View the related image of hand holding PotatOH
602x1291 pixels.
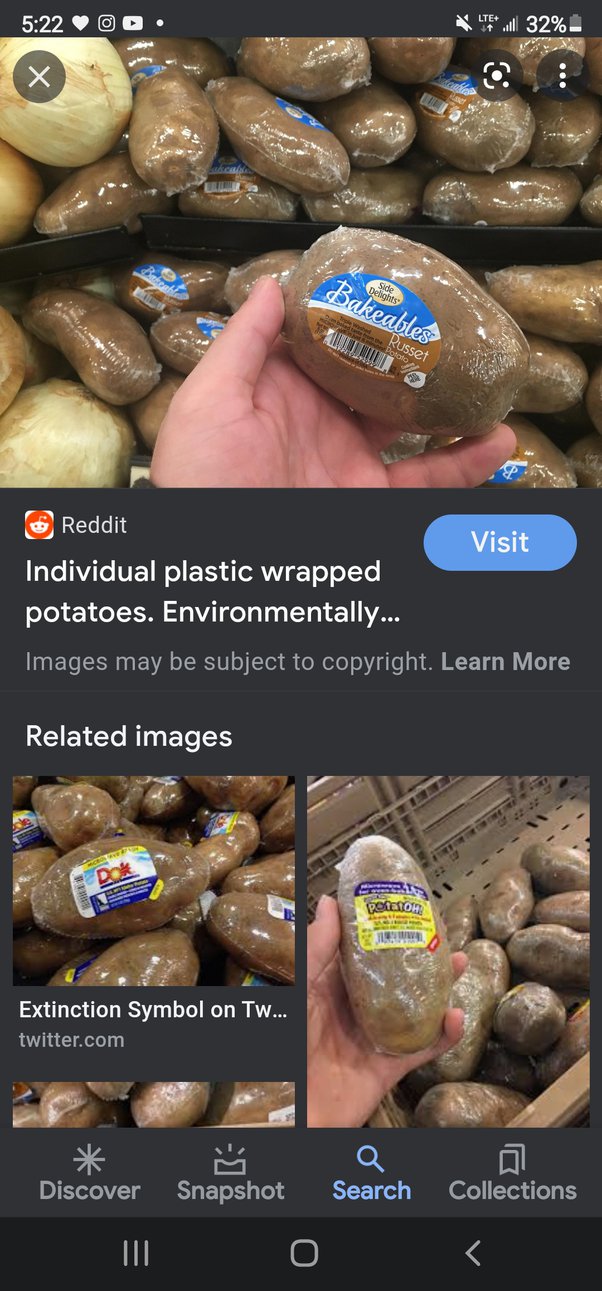[x=448, y=951]
